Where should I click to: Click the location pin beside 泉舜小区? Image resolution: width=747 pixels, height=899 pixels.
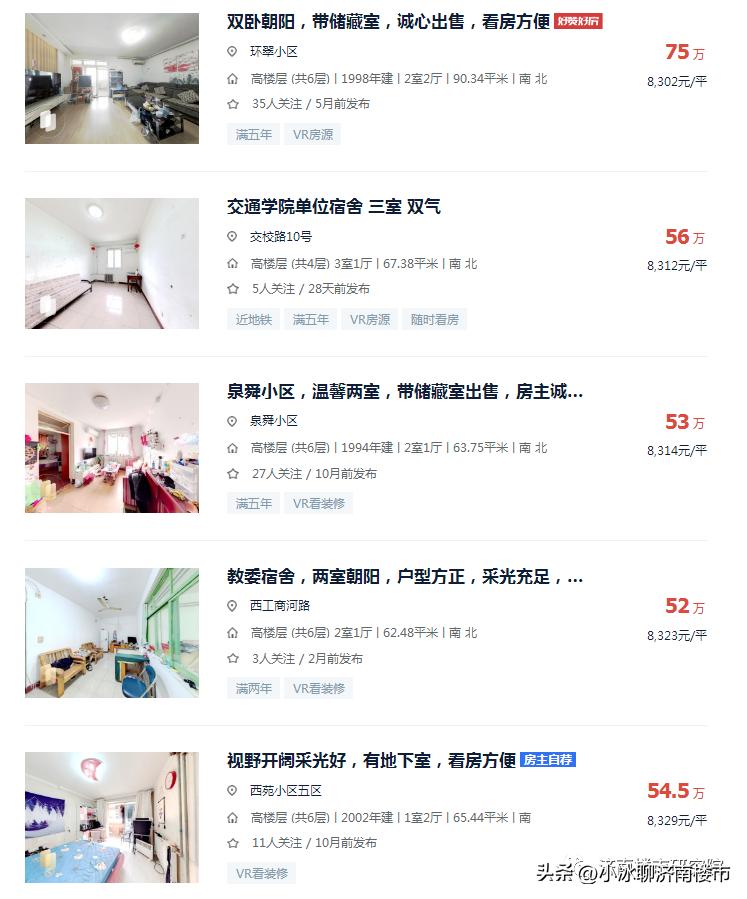(232, 422)
